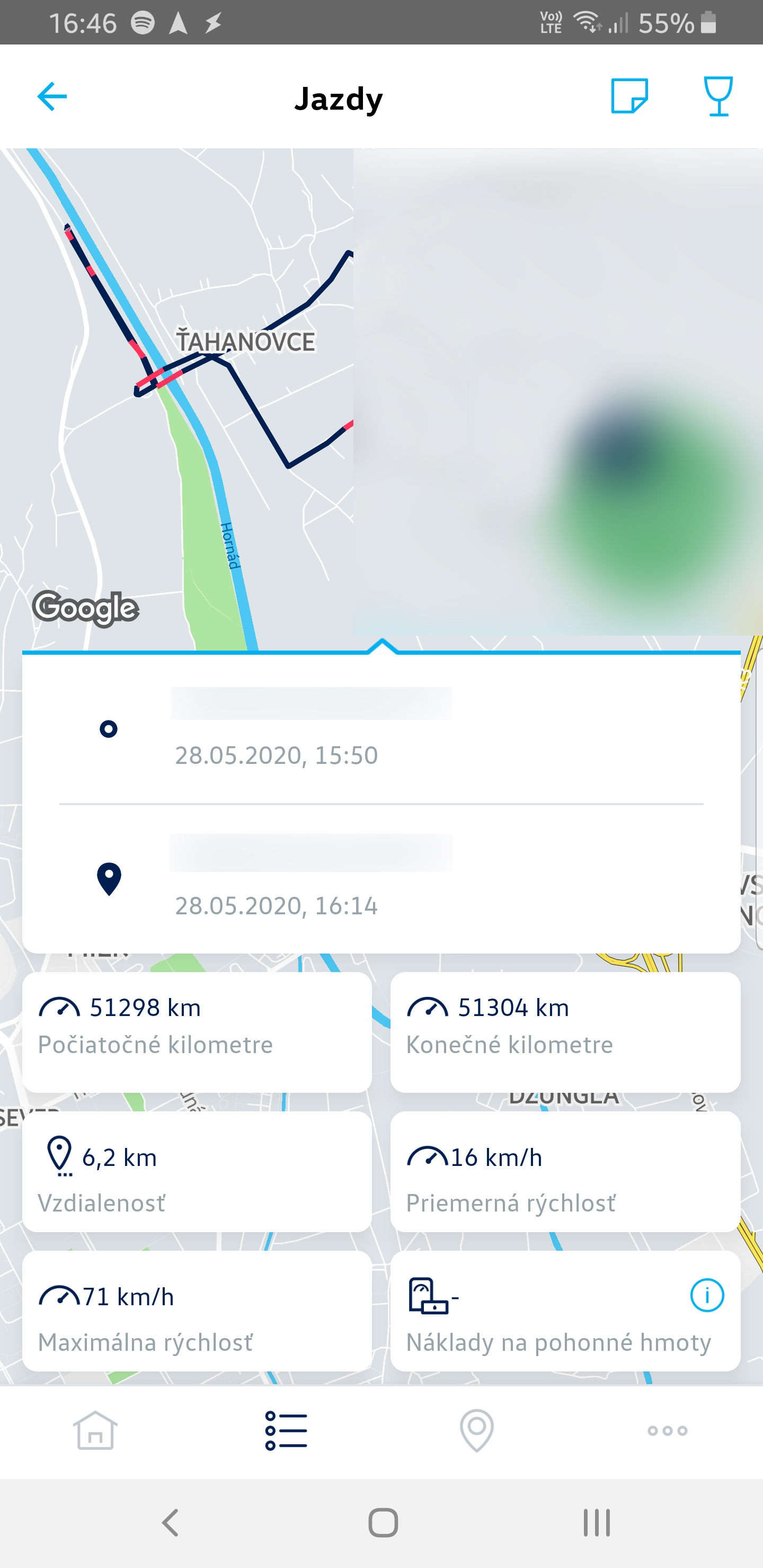Open the trophy cup icon
Screen dimensions: 763x1568
pos(718,96)
